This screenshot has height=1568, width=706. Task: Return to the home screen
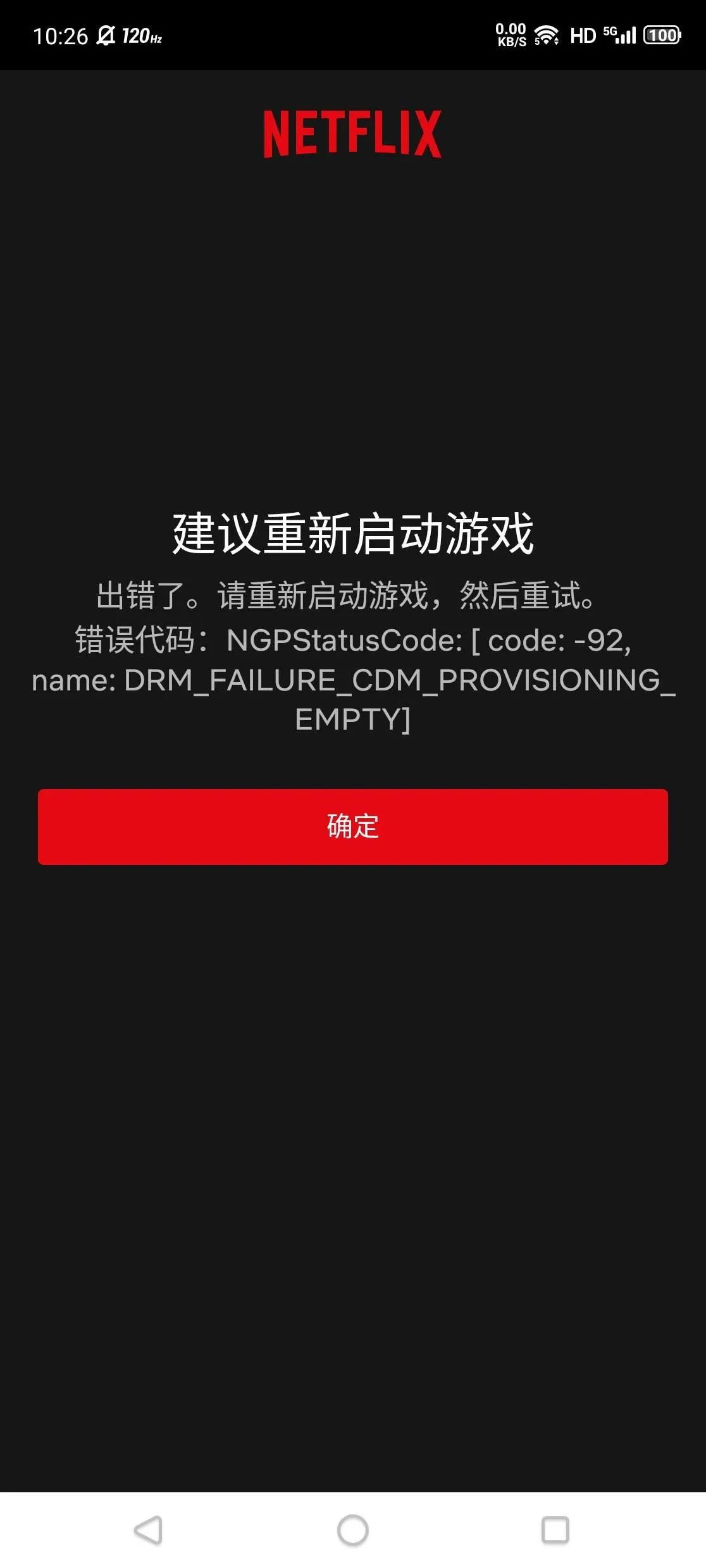tap(352, 1530)
